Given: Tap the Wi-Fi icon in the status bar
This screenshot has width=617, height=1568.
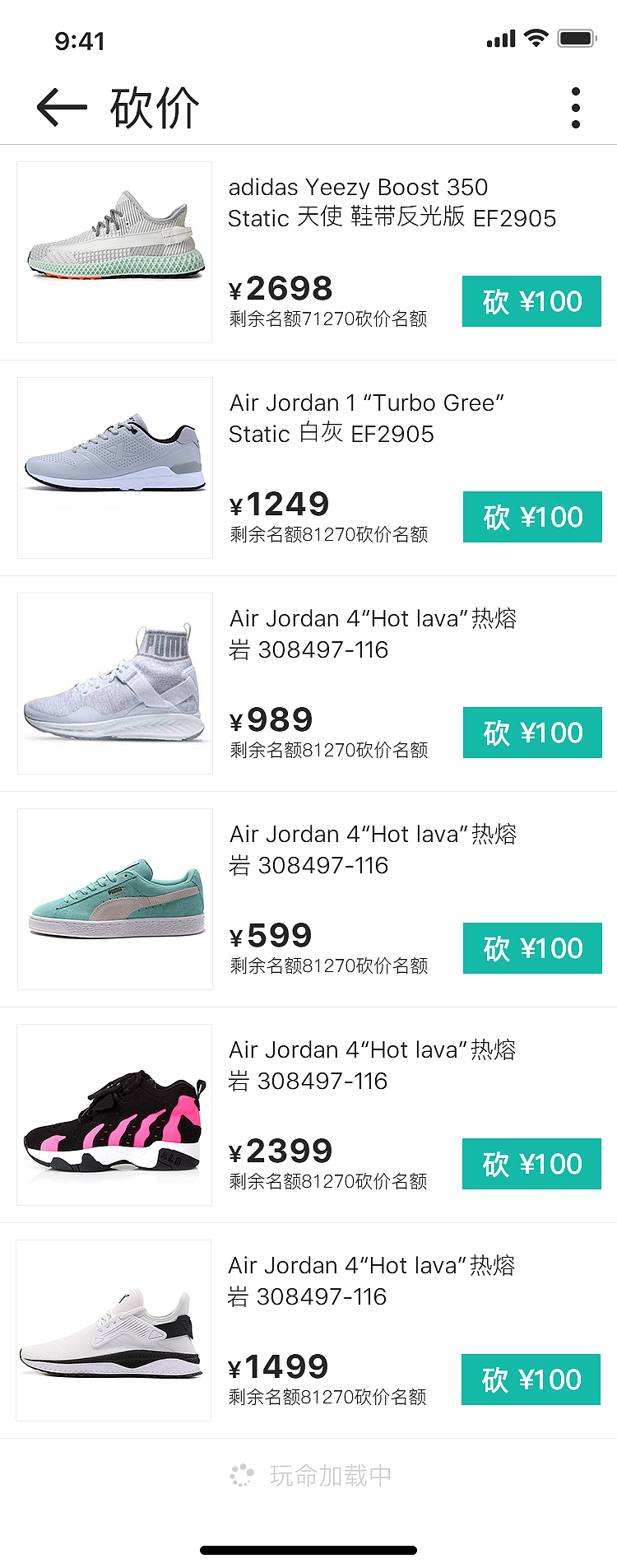Looking at the screenshot, I should (536, 37).
